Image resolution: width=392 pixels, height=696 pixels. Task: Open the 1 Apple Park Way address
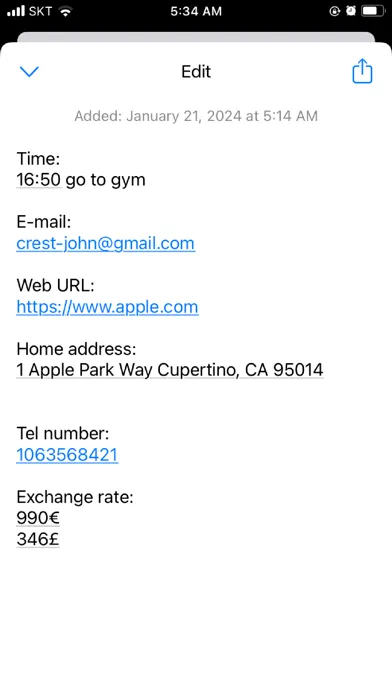170,370
